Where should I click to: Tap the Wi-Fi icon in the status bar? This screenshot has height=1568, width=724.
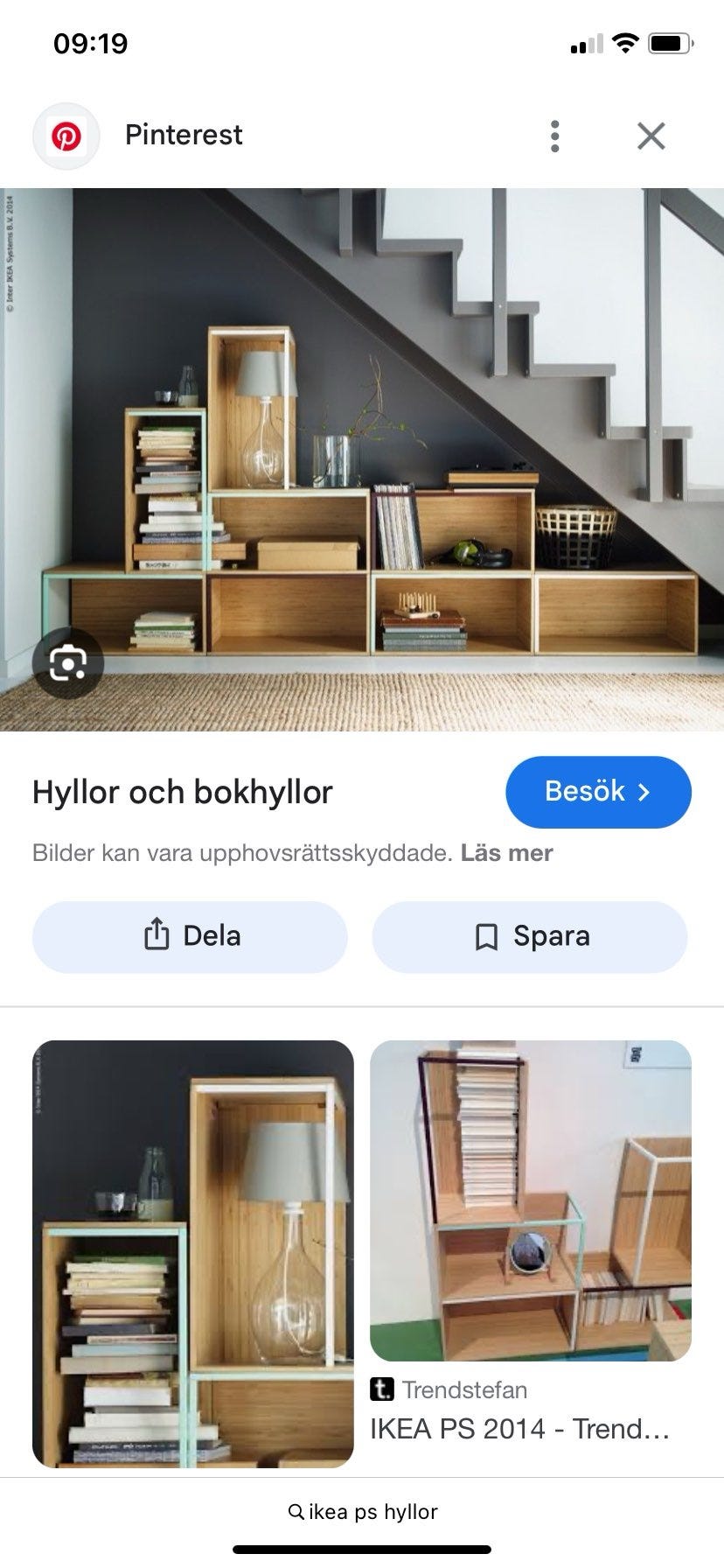click(x=624, y=43)
